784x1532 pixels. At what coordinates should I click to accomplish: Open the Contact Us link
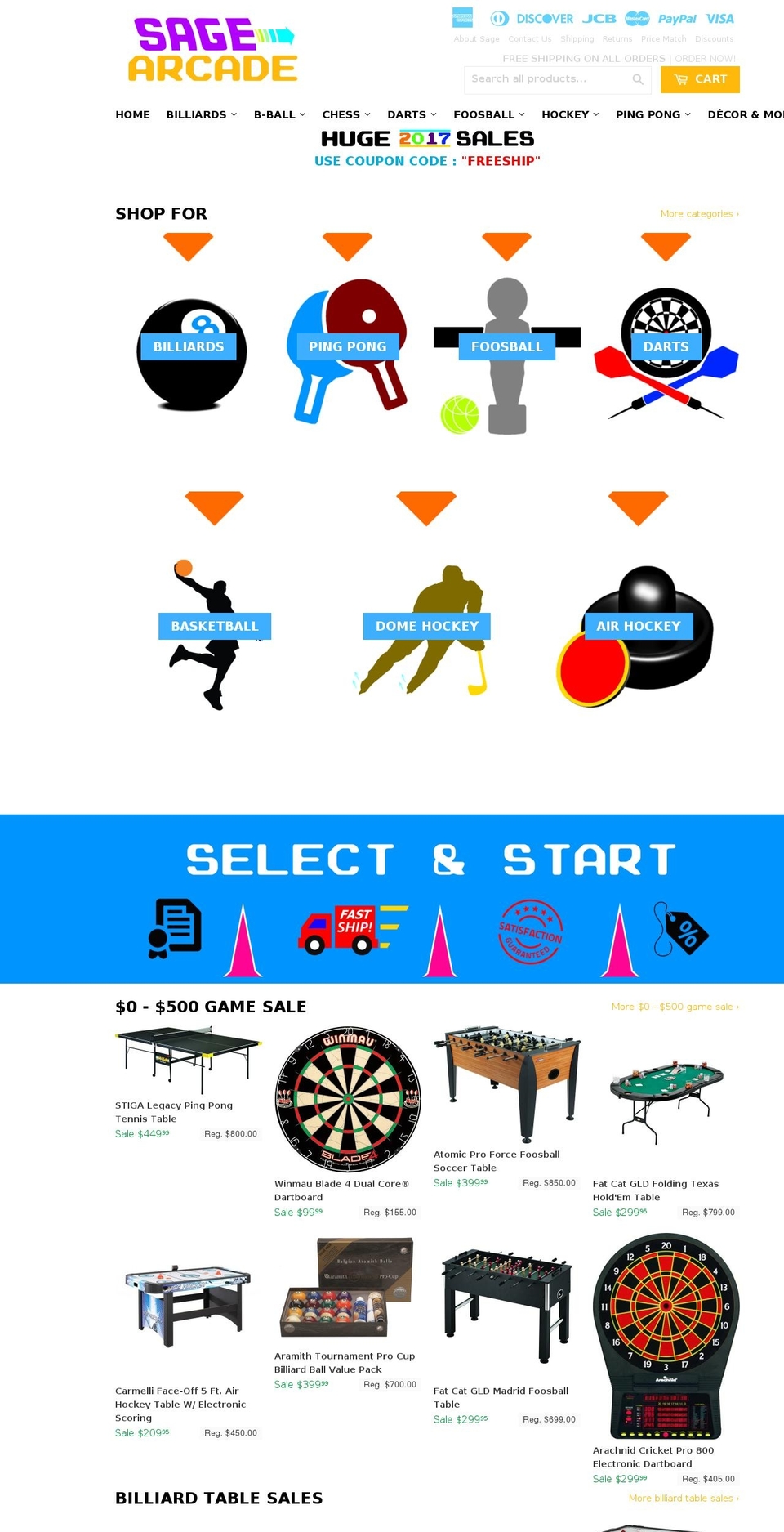point(529,39)
